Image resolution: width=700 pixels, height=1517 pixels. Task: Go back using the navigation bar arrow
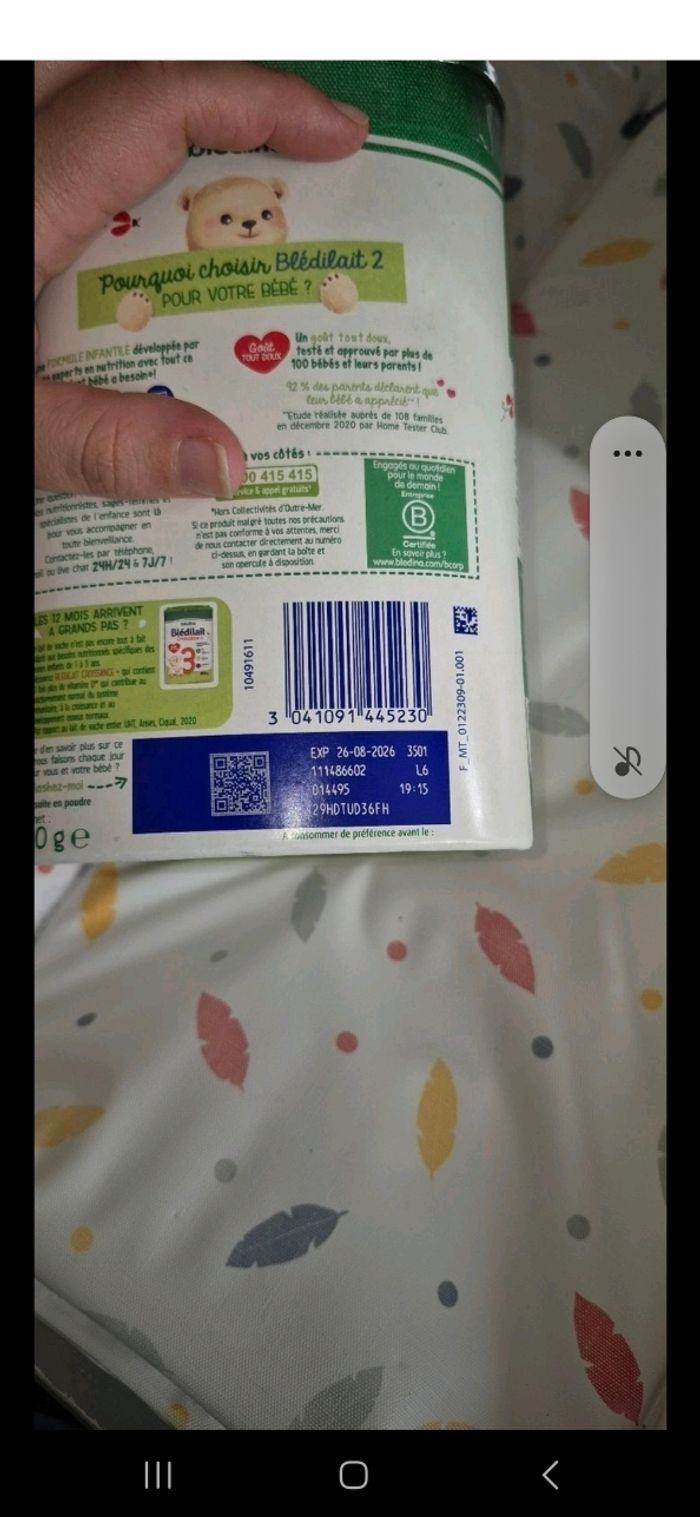(x=549, y=1474)
